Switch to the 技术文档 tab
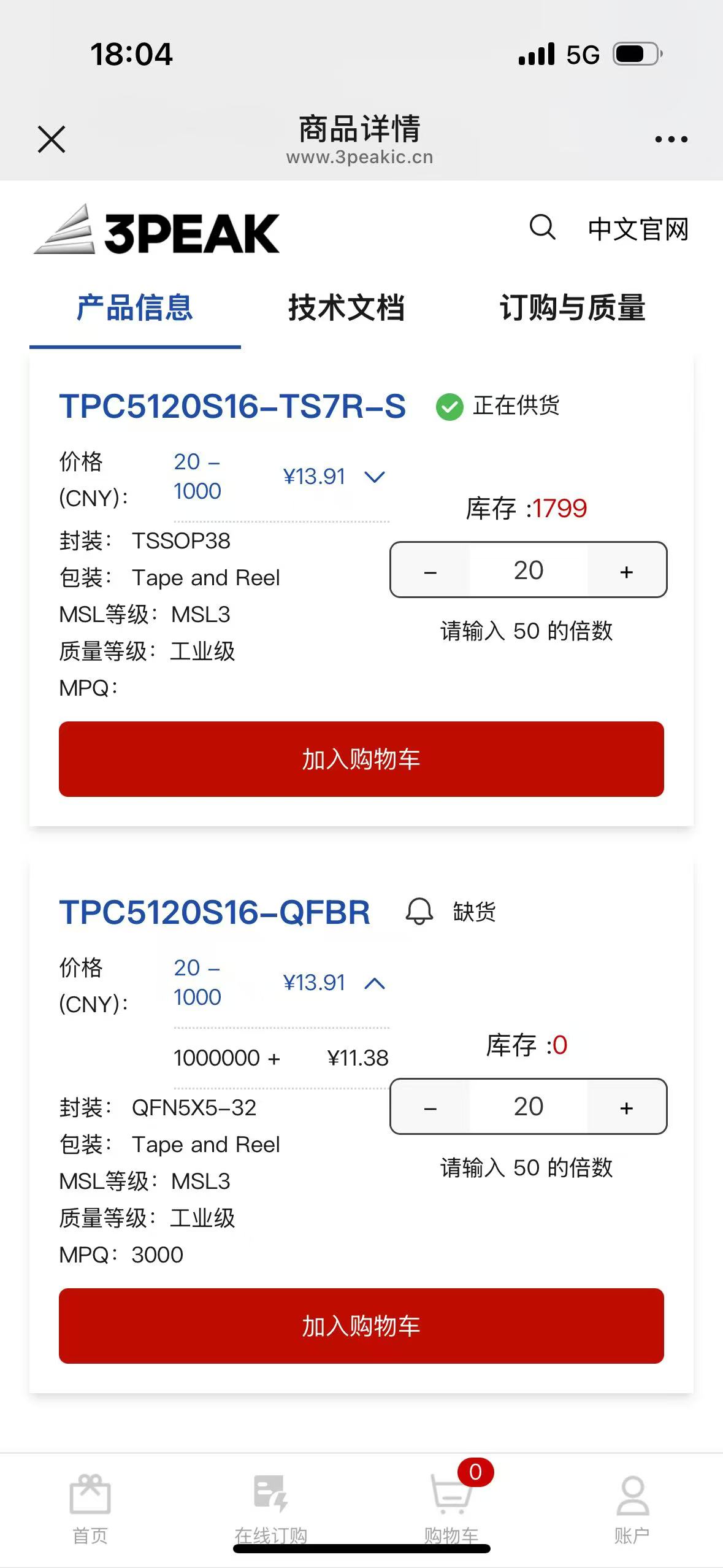The width and height of the screenshot is (723, 1568). (346, 308)
